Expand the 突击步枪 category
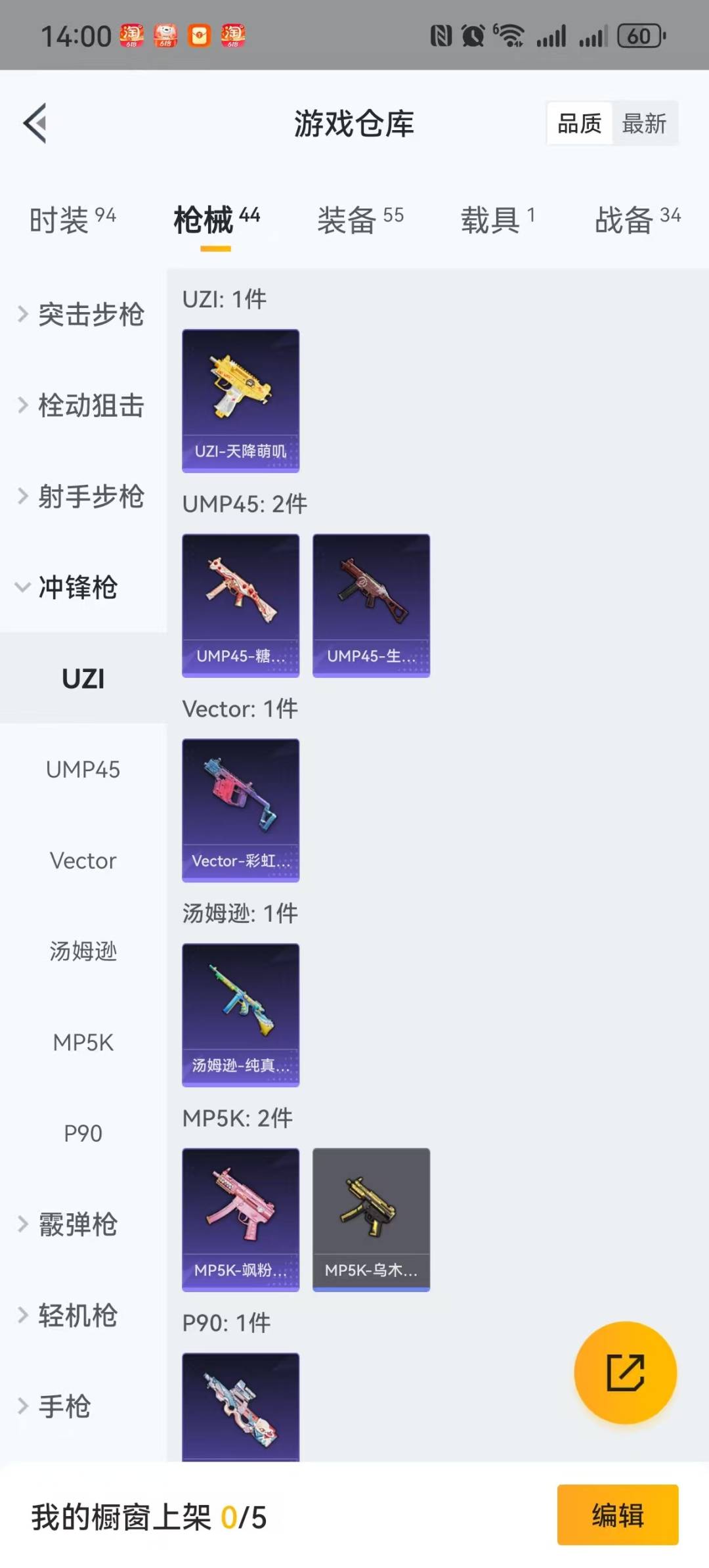Screen dimensions: 709x1568 82,314
